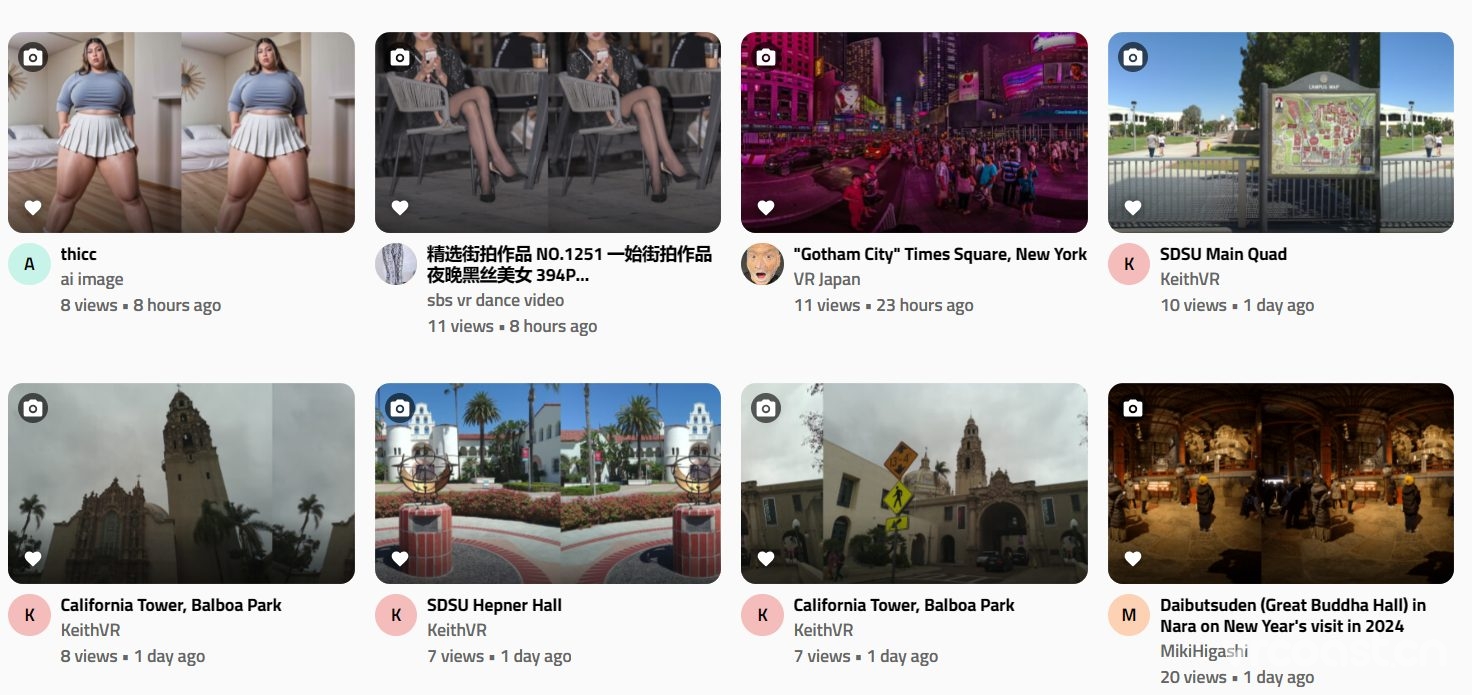Like the Daibutsuden Great Buddha Hall photo
The height and width of the screenshot is (695, 1472).
(x=1132, y=559)
